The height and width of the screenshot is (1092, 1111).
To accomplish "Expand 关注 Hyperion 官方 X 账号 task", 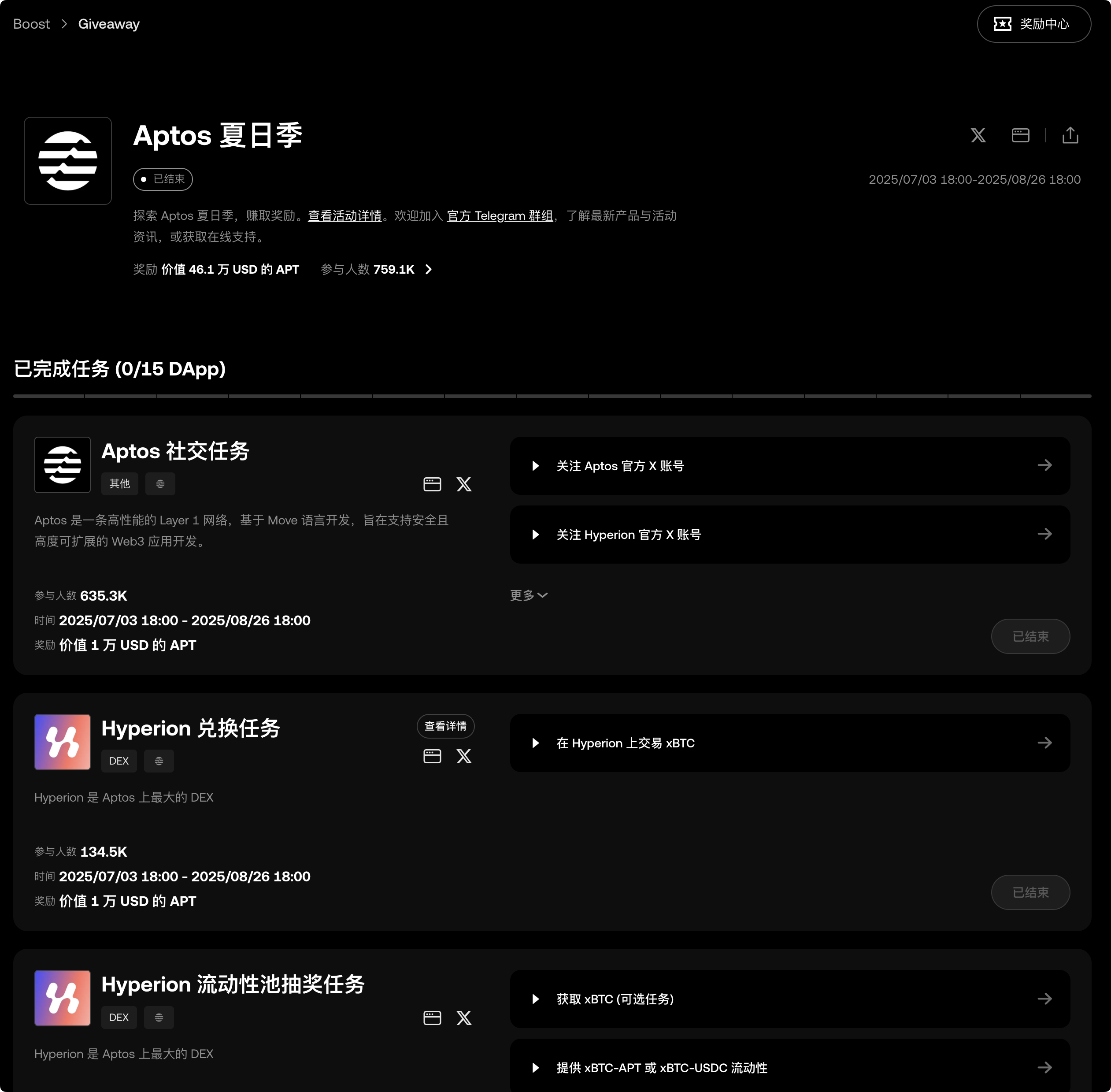I will click(x=789, y=535).
